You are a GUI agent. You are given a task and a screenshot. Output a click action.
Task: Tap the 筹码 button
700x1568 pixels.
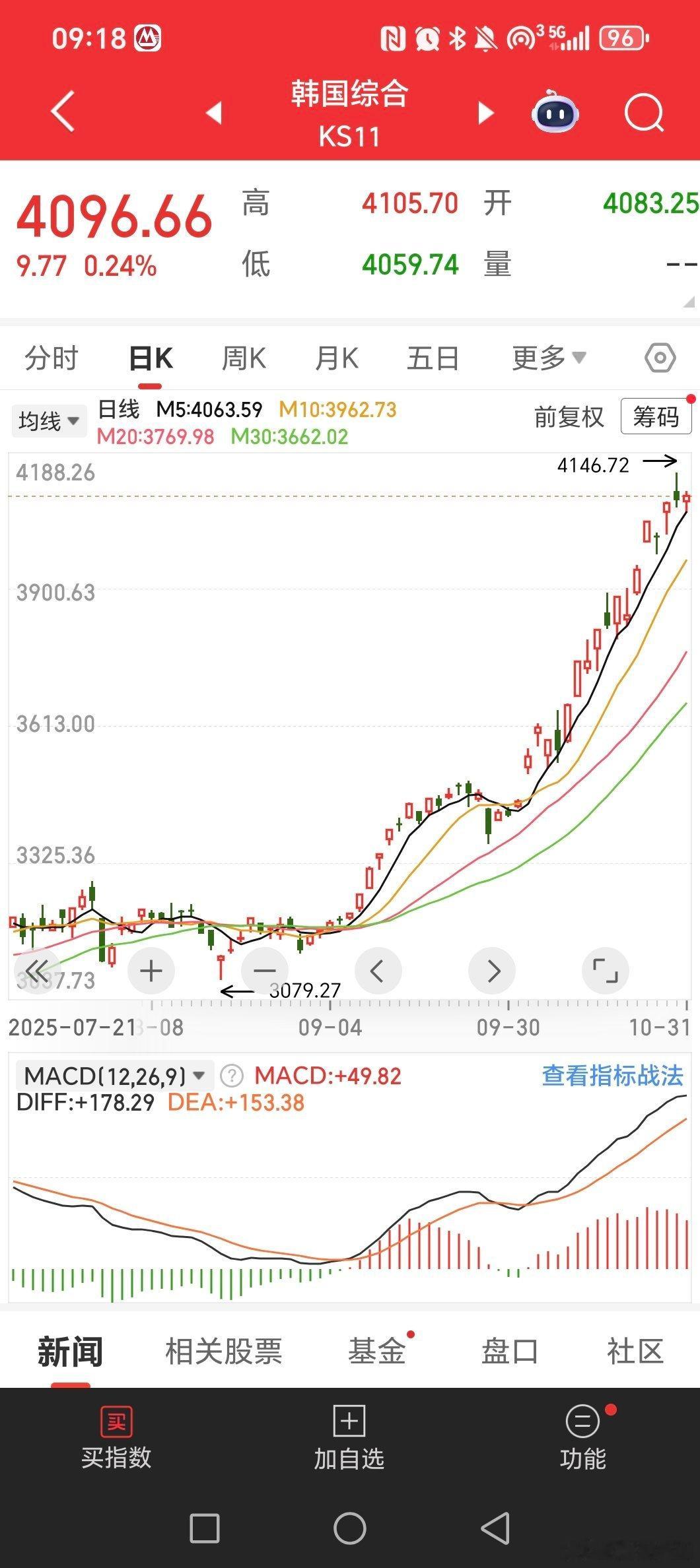(x=656, y=416)
